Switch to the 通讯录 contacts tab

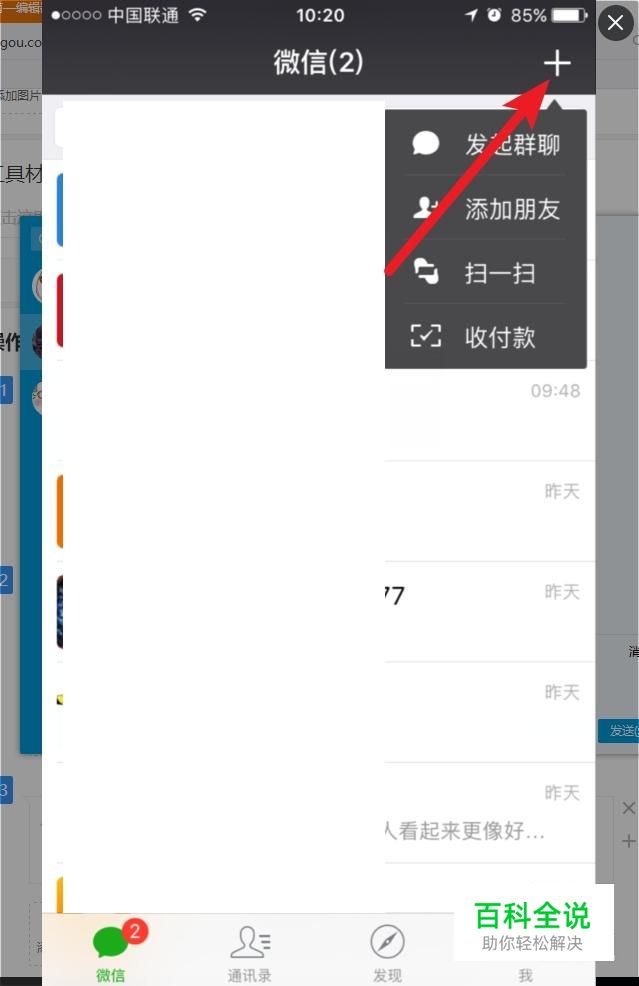(x=250, y=953)
